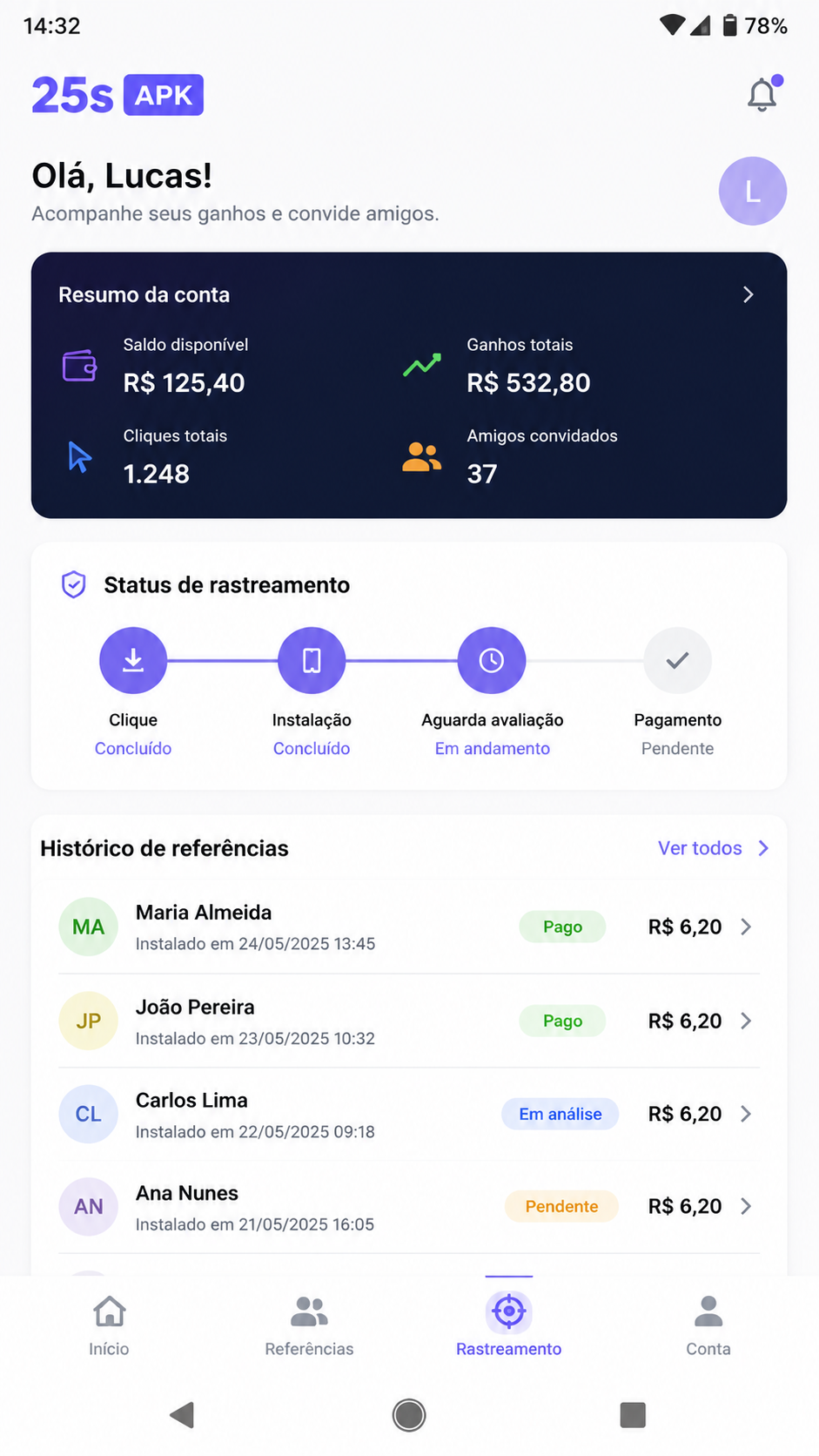
Task: Switch to the Início tab
Action: pyautogui.click(x=109, y=1325)
